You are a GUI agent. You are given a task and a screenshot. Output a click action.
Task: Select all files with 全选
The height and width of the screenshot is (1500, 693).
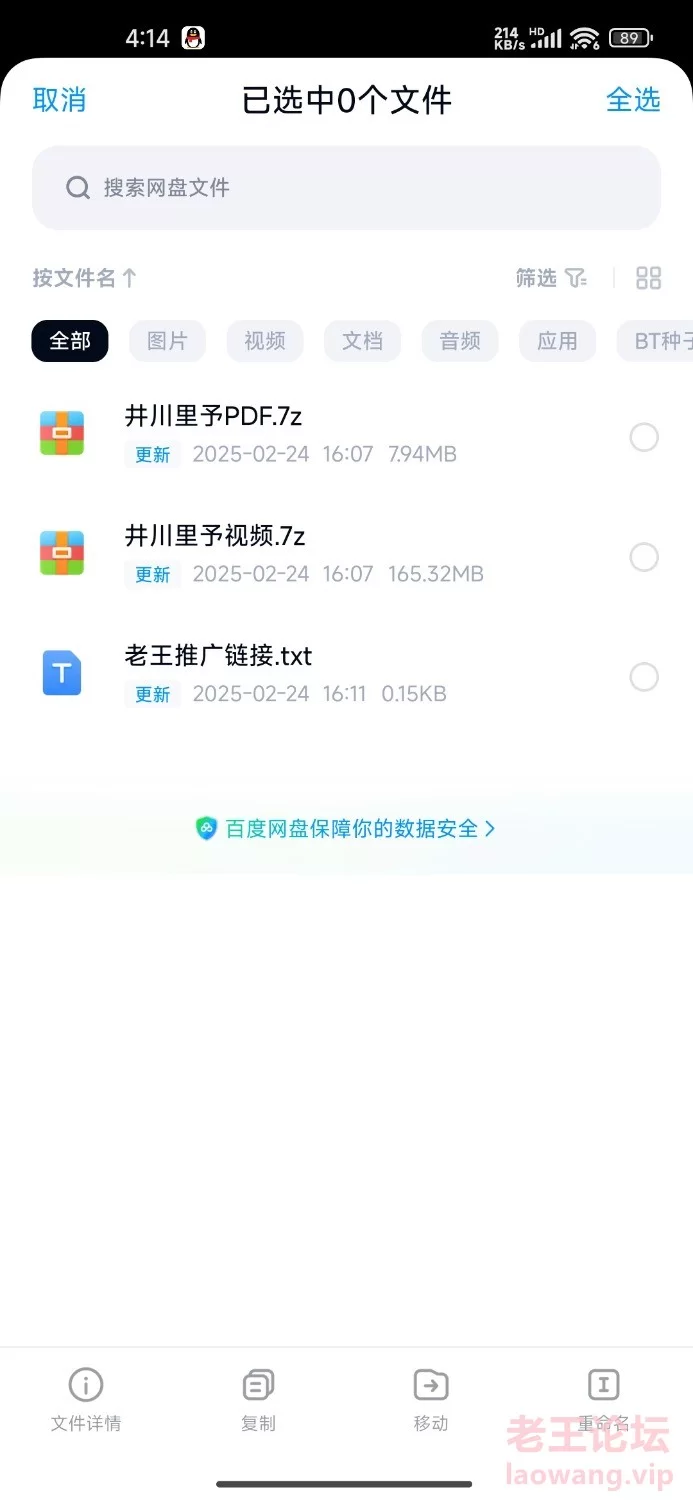click(633, 100)
